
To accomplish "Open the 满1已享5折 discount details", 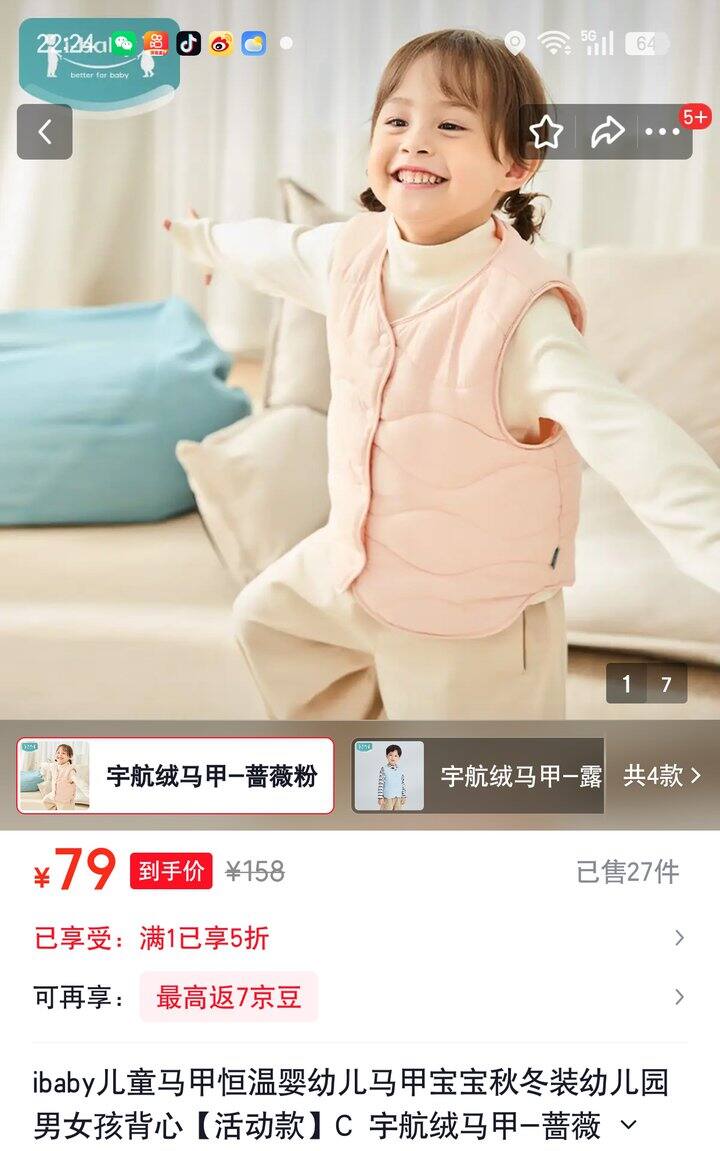I will (360, 938).
